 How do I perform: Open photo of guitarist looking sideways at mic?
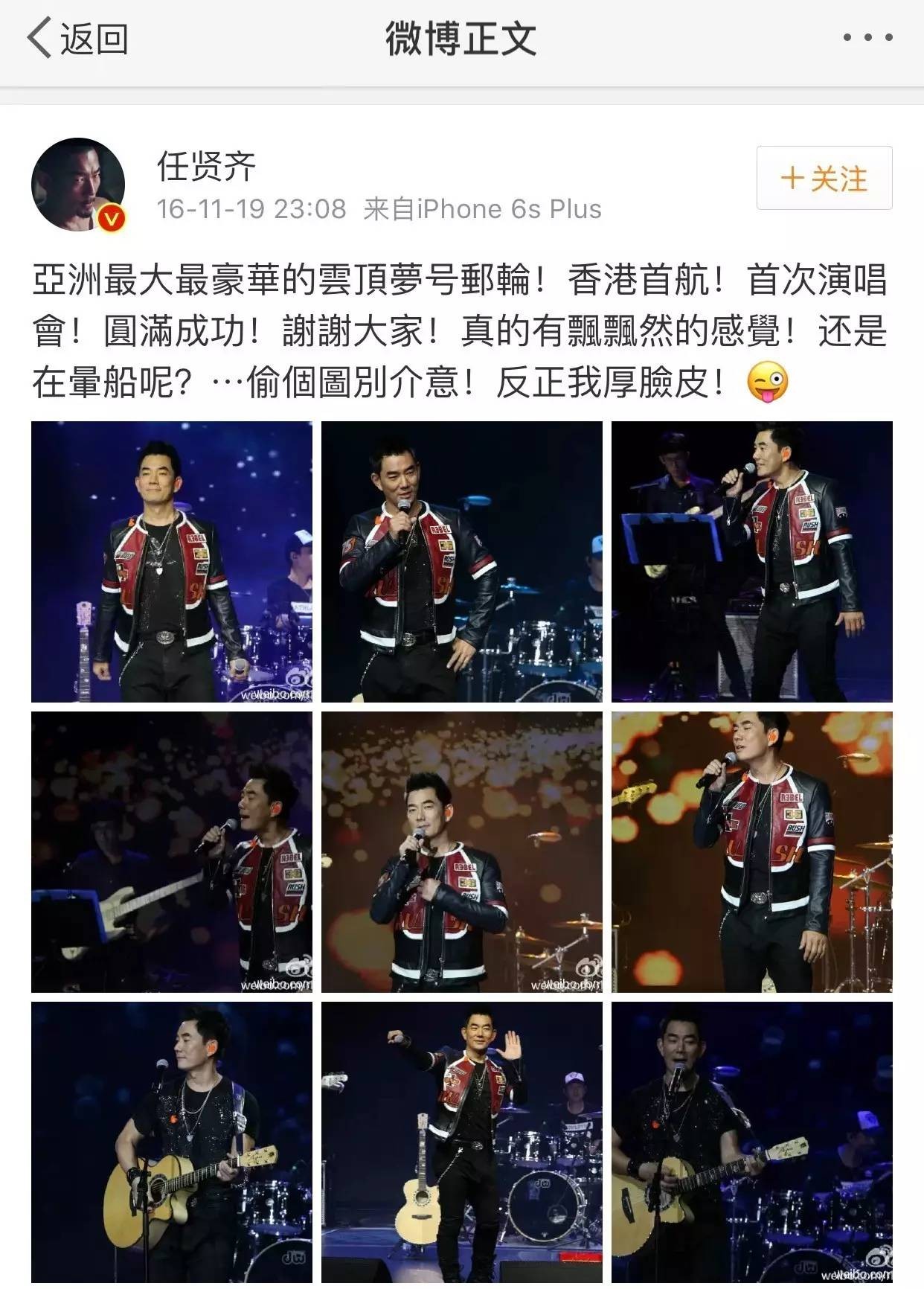click(x=171, y=1142)
